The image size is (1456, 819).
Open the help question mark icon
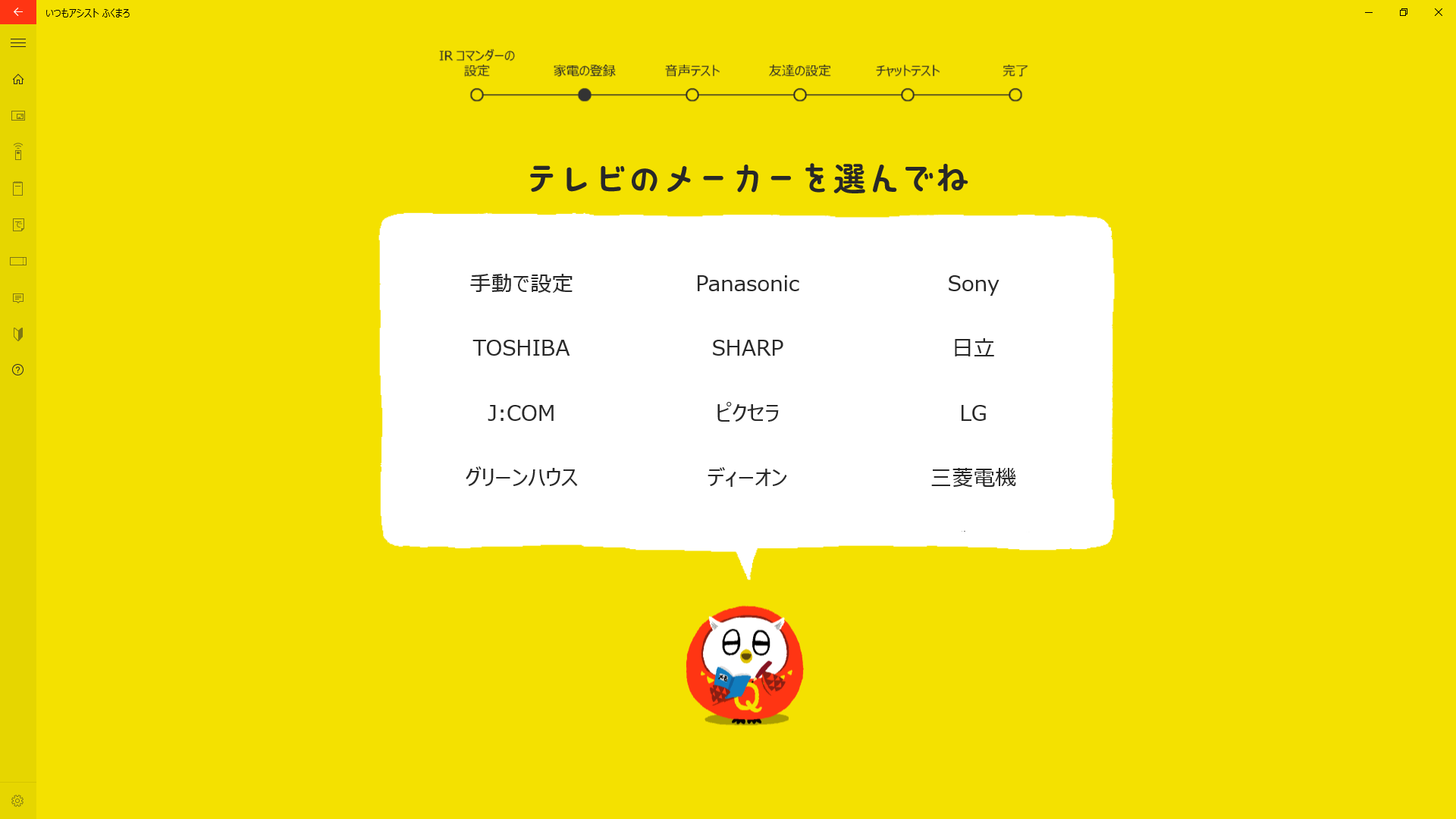(x=18, y=370)
